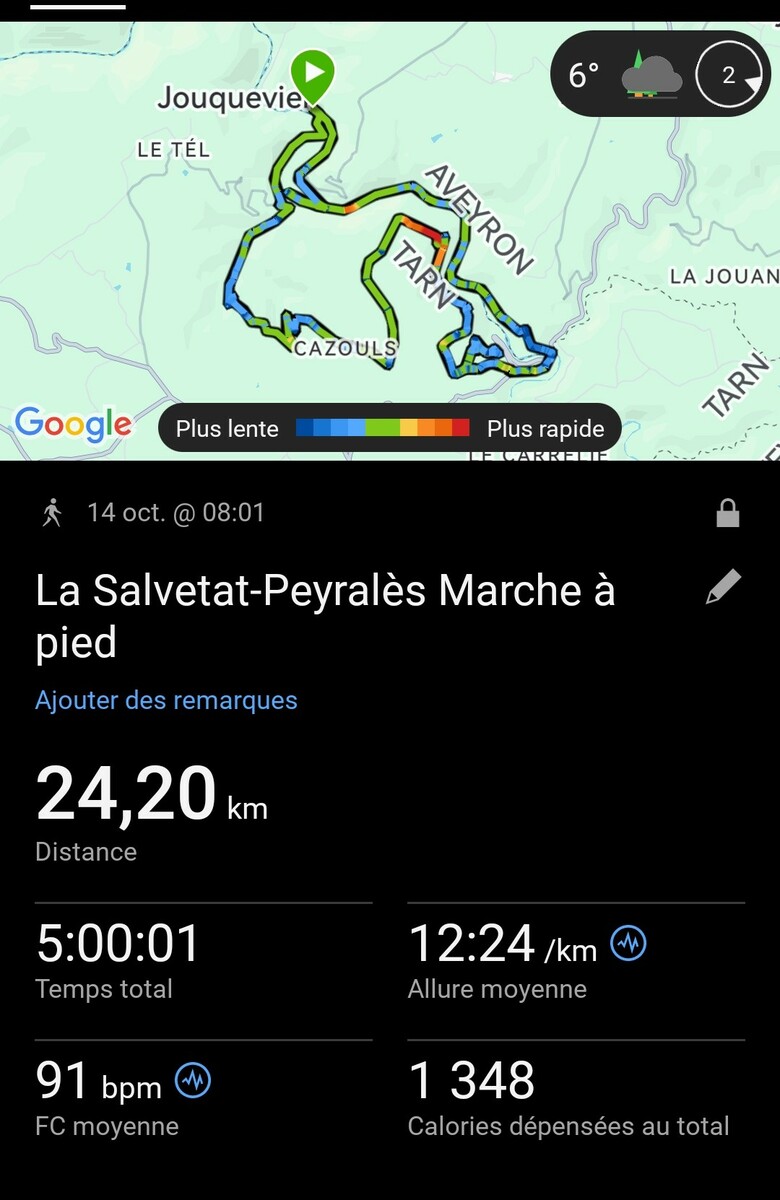The height and width of the screenshot is (1200, 780).
Task: Show the insight icon beside FC moyenne
Action: click(193, 1080)
